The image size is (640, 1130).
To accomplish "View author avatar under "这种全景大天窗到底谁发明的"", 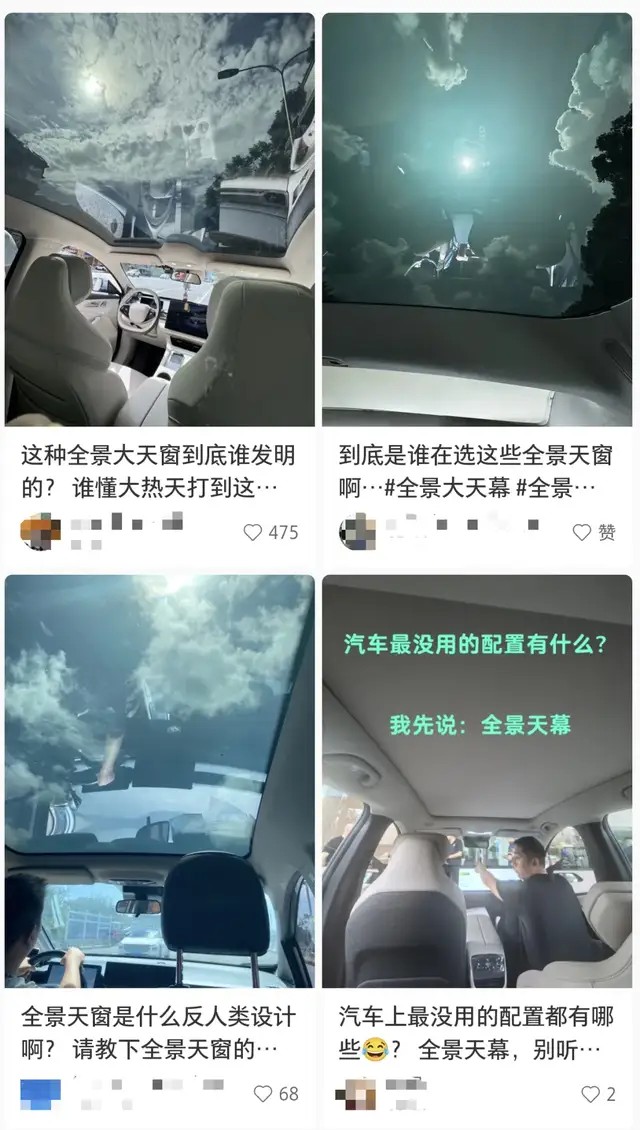I will coord(40,532).
